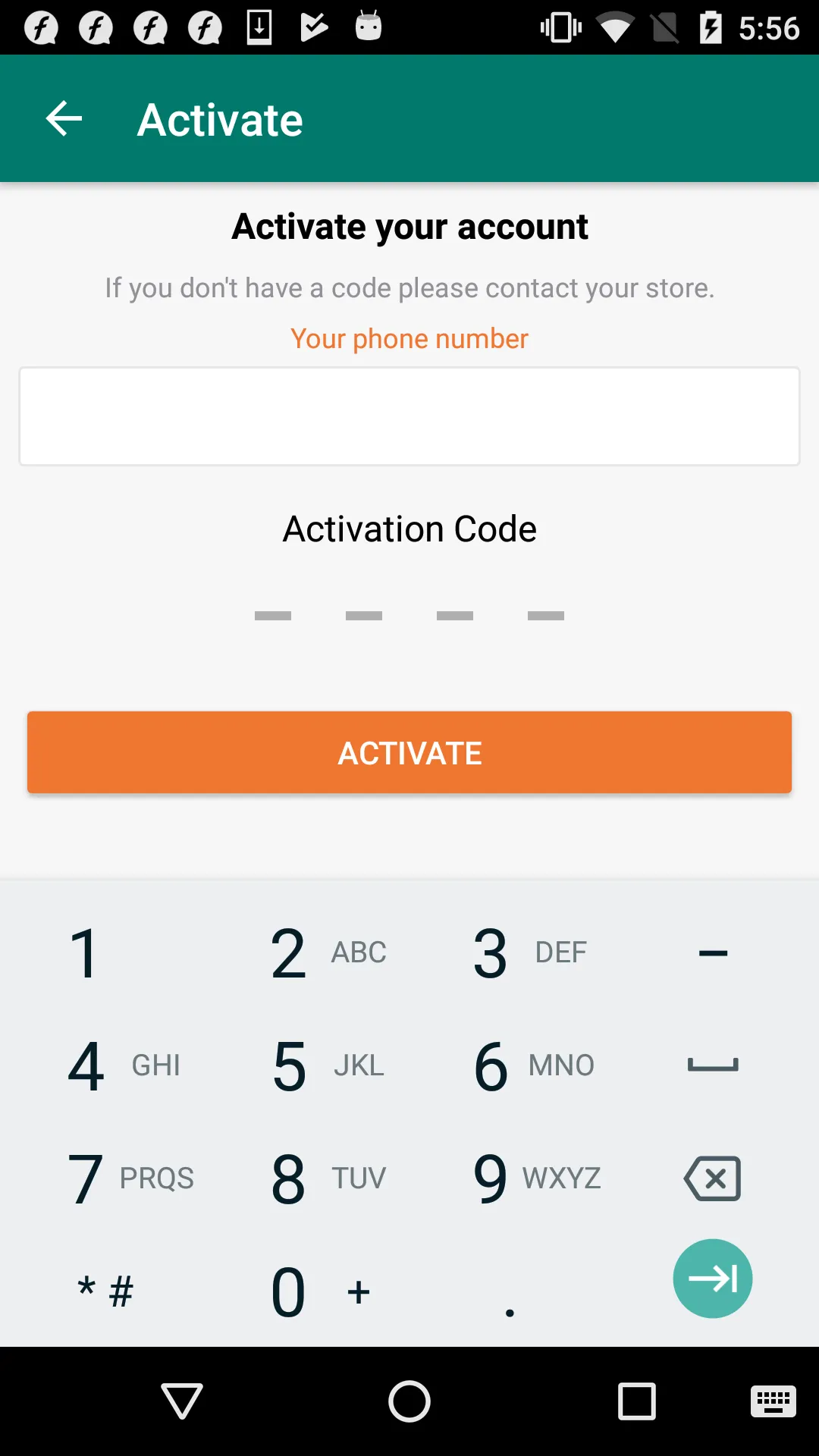Tap the back arrow in the Activate toolbar
This screenshot has width=819, height=1456.
64,118
